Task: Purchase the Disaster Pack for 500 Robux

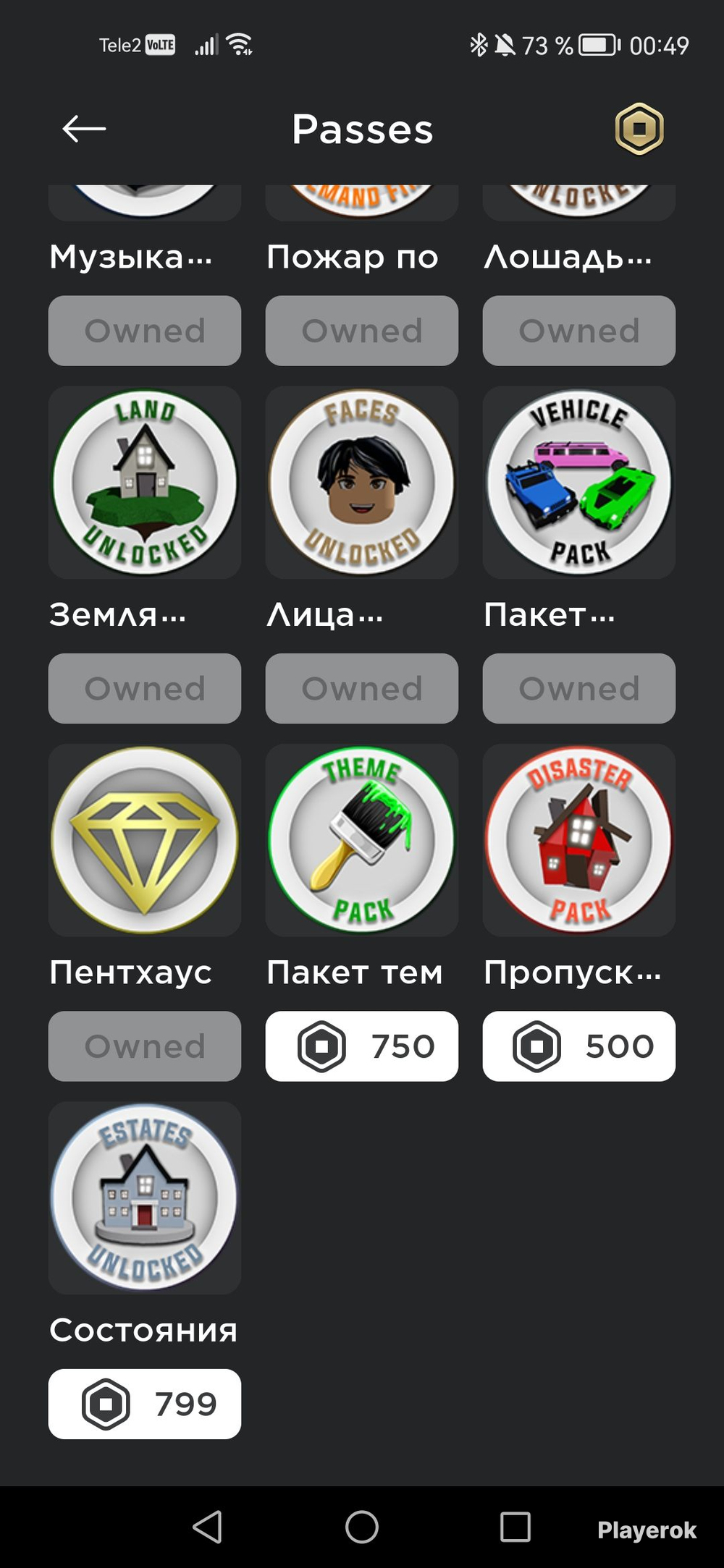Action: point(579,1046)
